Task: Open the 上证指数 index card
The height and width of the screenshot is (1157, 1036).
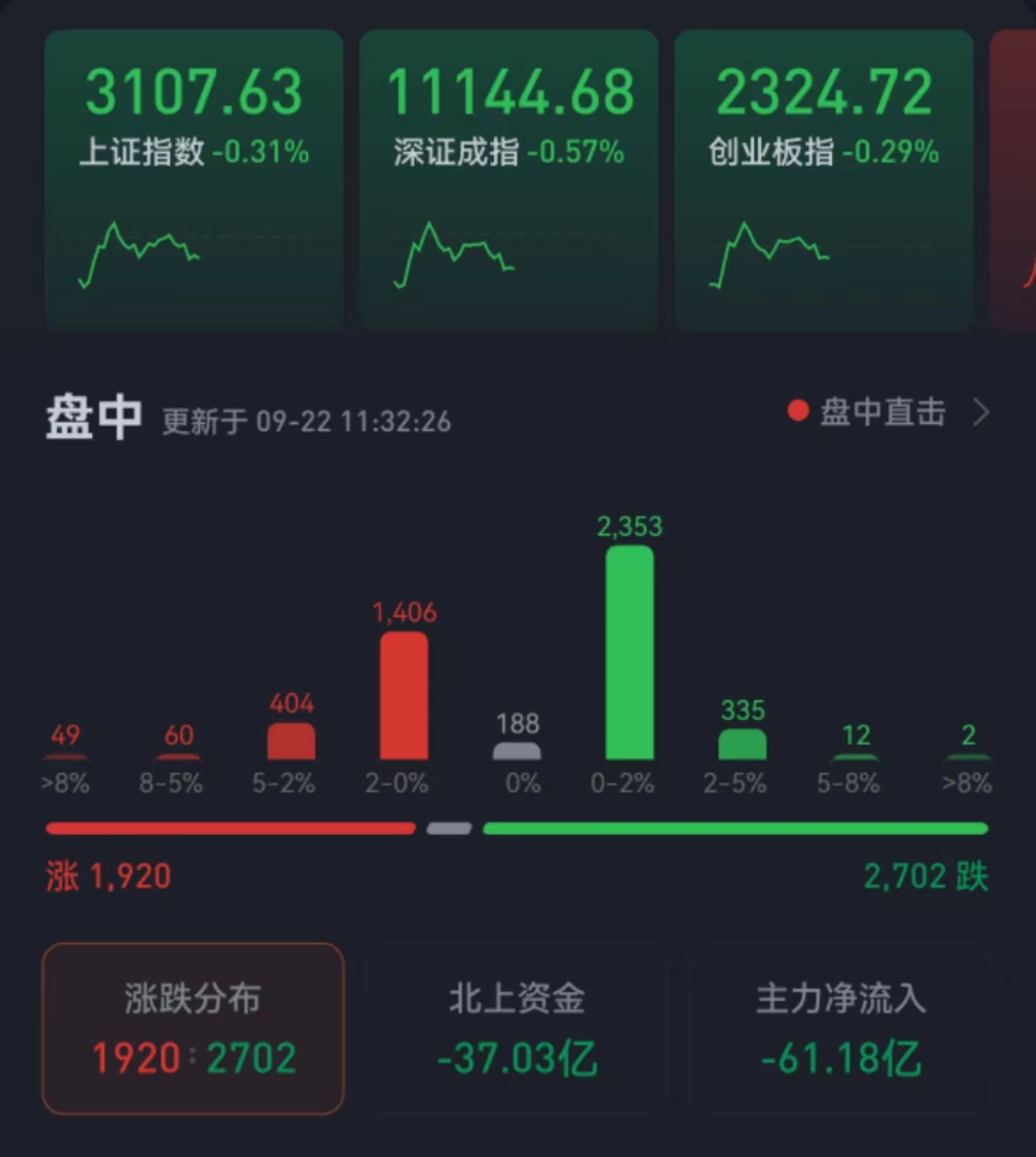Action: tap(194, 180)
